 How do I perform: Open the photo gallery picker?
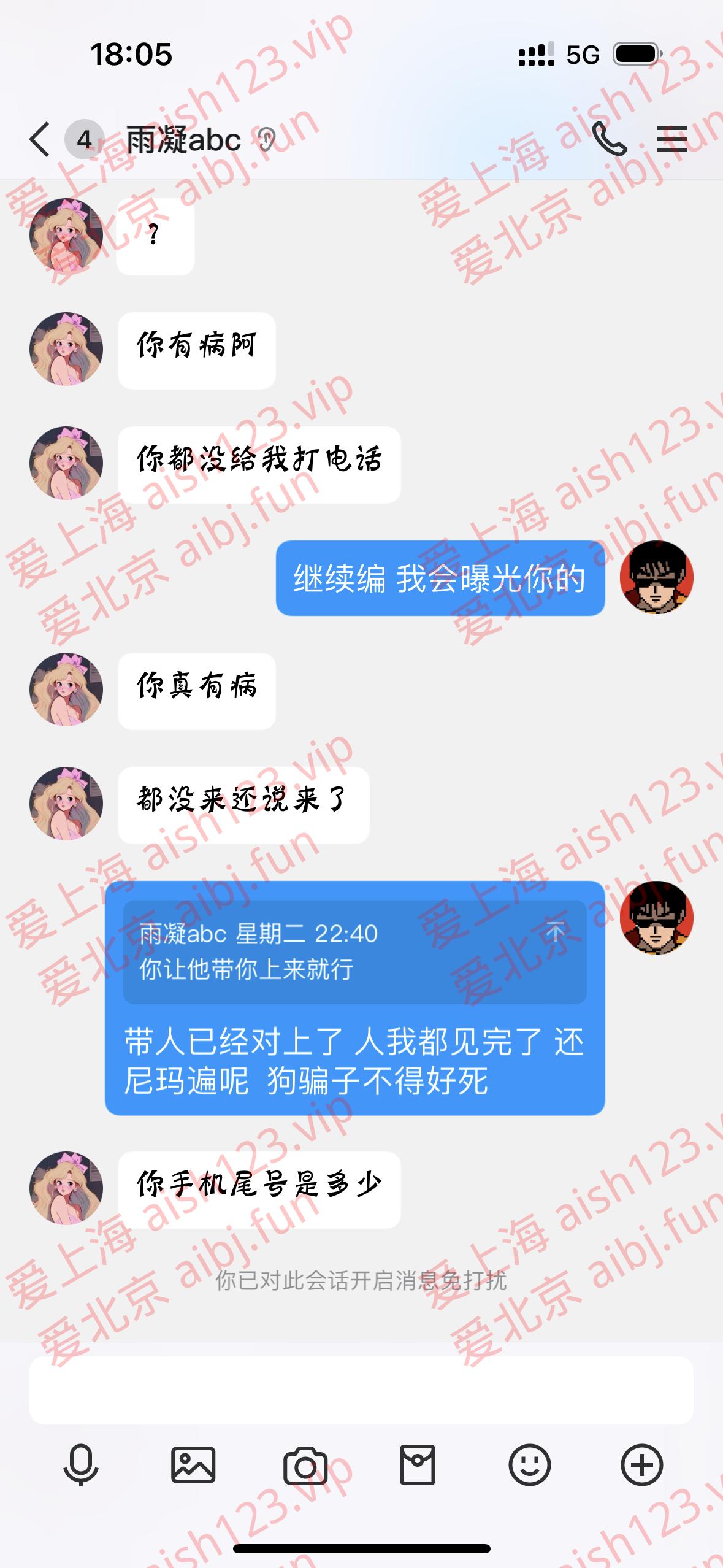(193, 1465)
